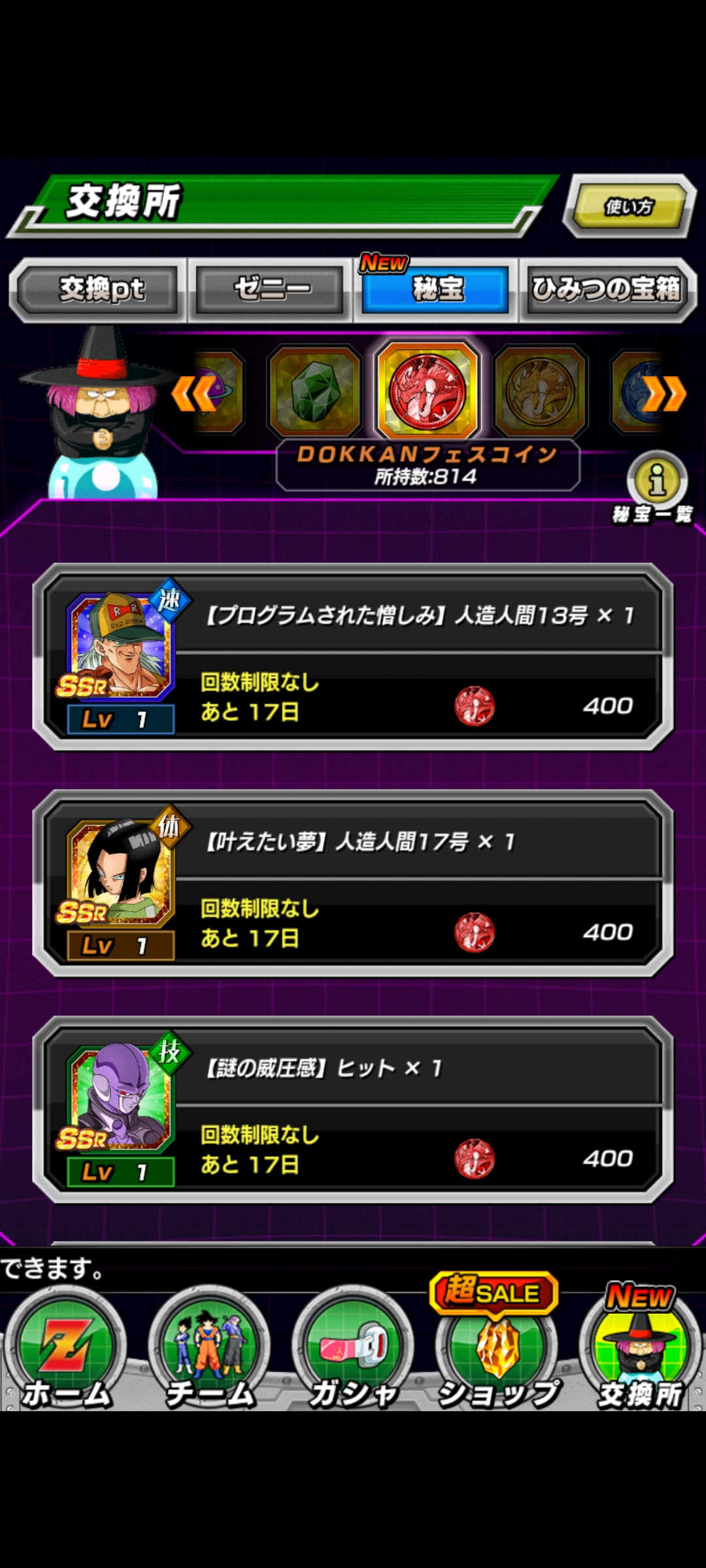Exchange for ヒット card

point(353,1109)
